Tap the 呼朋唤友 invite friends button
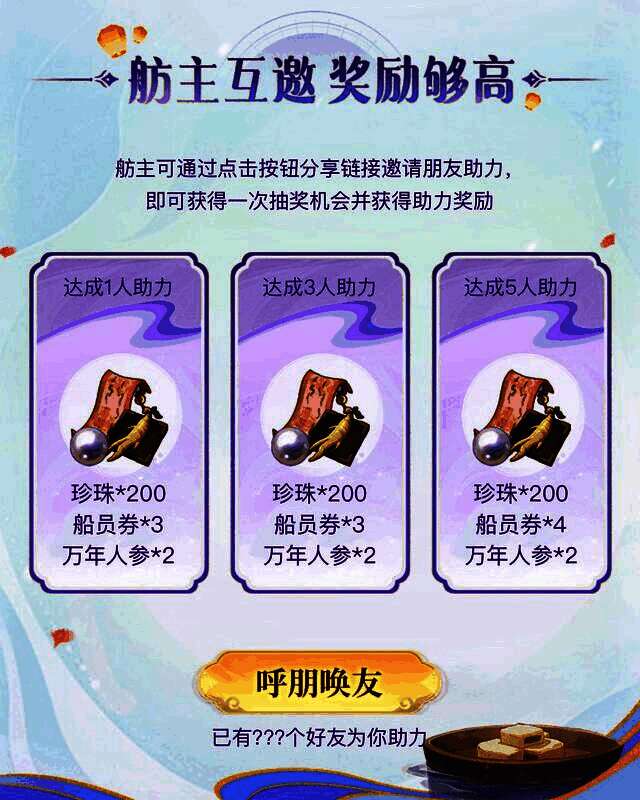The image size is (640, 800). [x=319, y=684]
